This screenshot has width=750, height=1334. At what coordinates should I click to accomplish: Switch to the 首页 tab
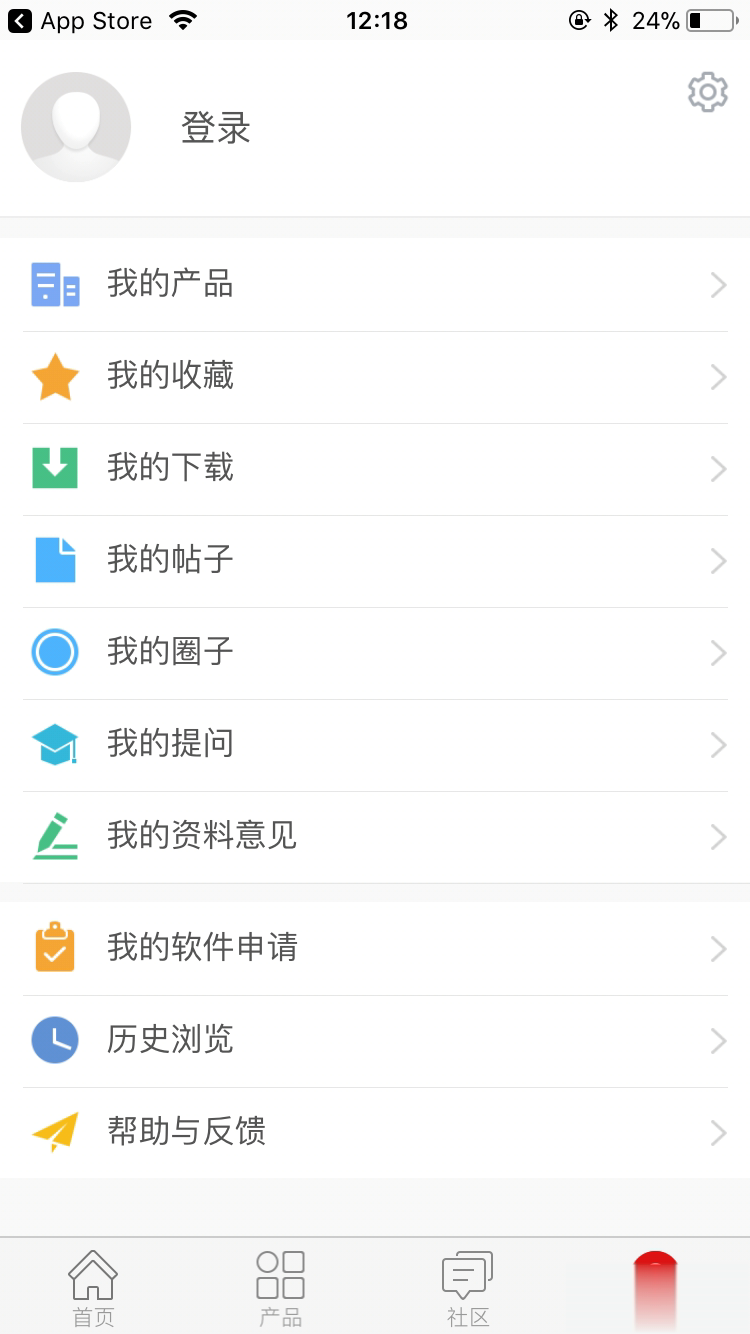[93, 1287]
